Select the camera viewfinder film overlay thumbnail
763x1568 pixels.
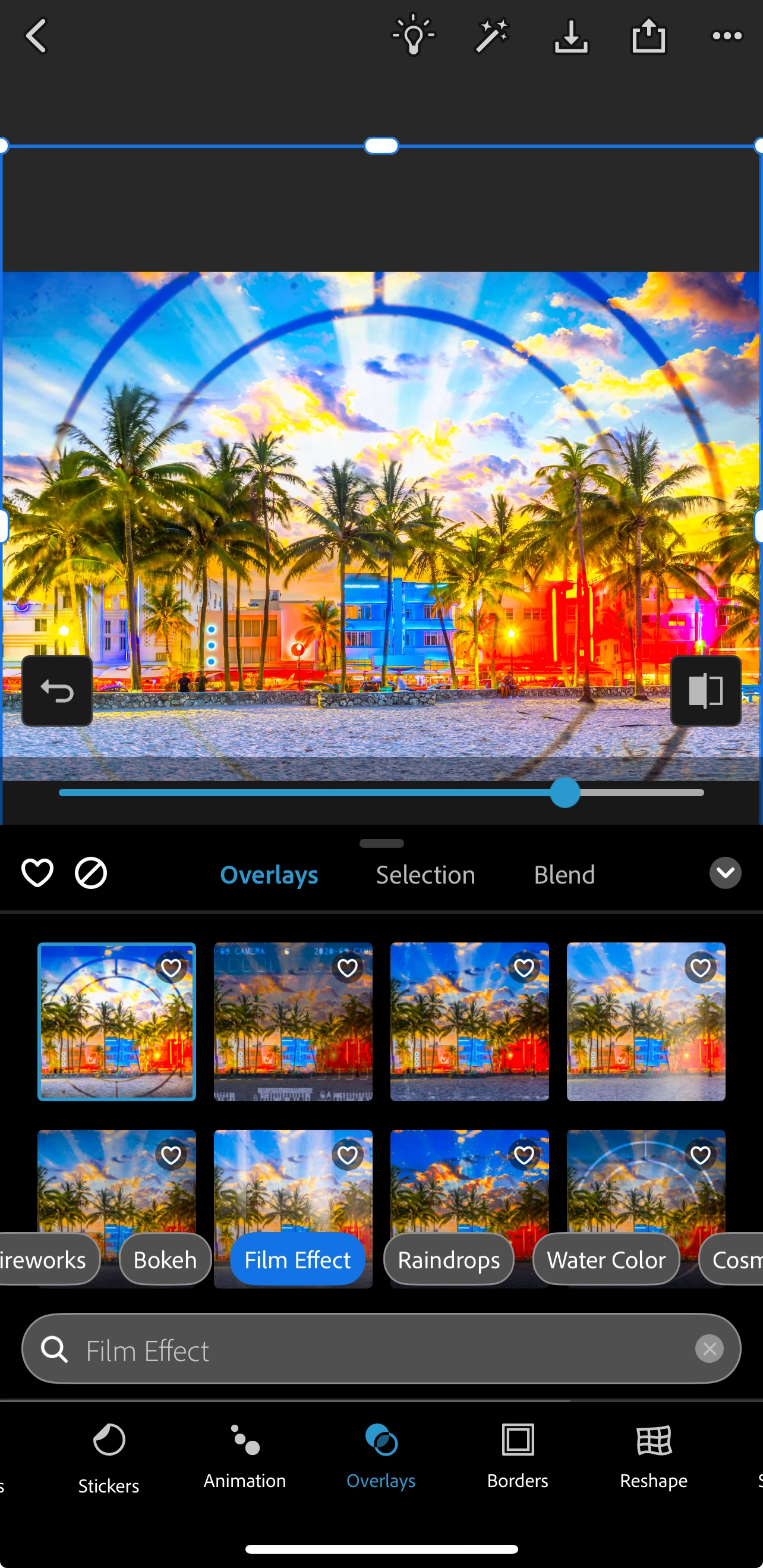293,1022
